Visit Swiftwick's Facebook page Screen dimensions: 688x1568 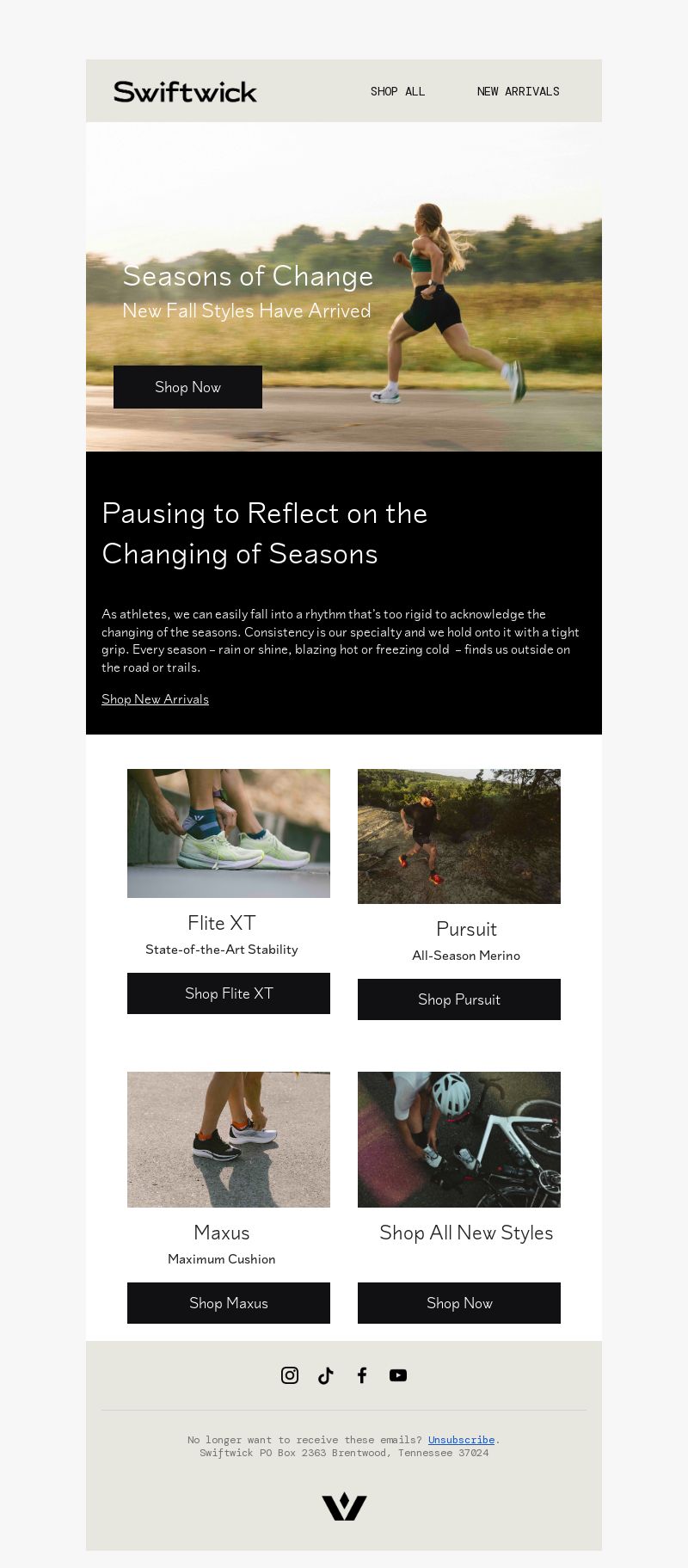(x=362, y=1375)
